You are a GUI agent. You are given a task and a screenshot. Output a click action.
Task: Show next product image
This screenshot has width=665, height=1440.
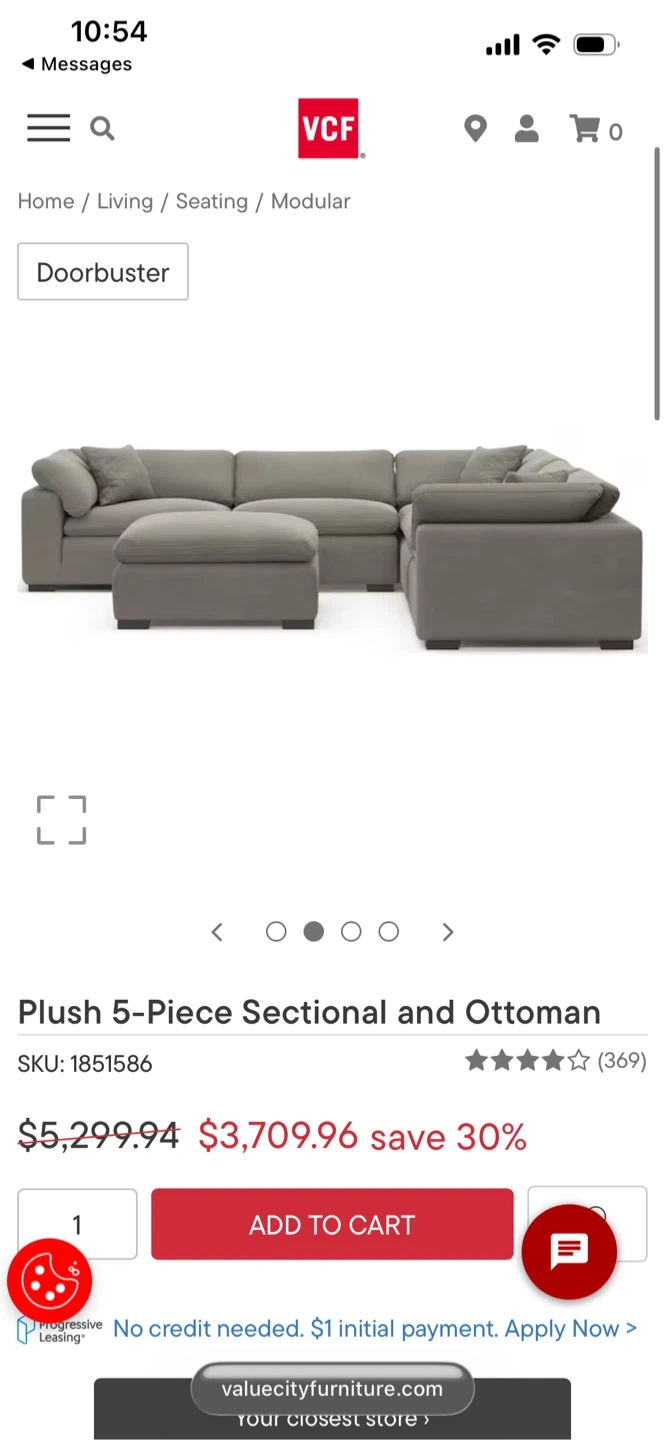coord(448,932)
